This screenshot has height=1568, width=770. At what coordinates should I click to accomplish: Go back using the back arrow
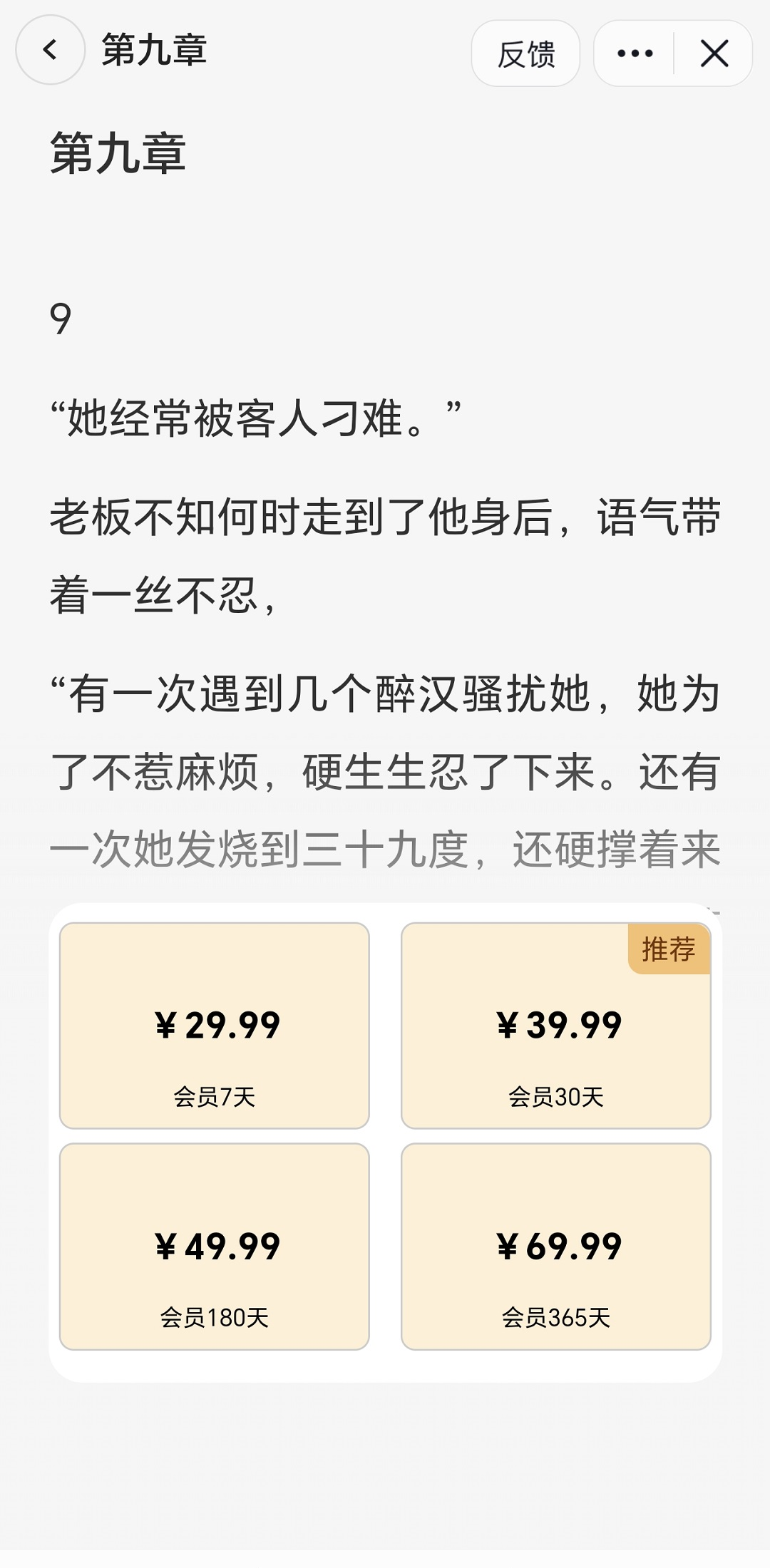click(x=50, y=51)
